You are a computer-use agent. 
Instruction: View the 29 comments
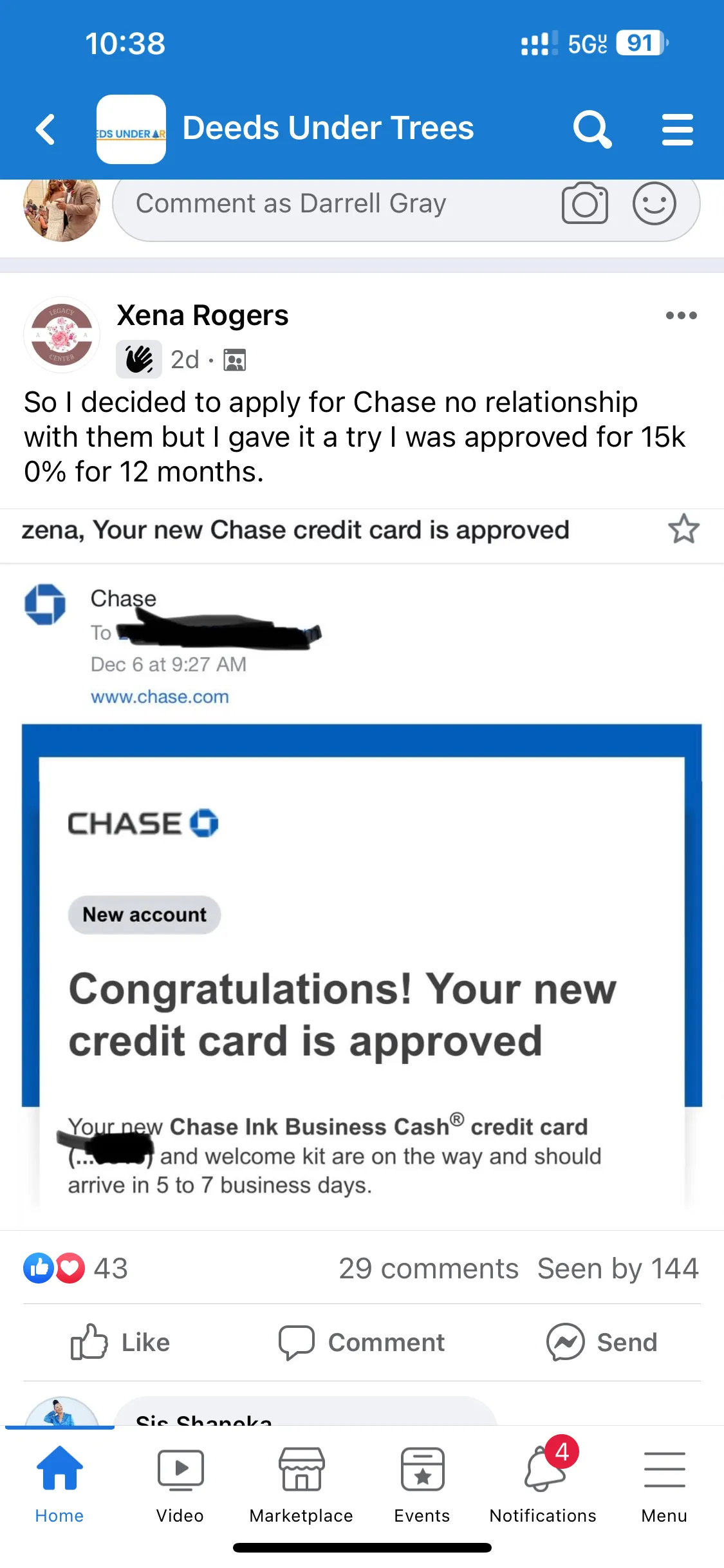pyautogui.click(x=429, y=1269)
